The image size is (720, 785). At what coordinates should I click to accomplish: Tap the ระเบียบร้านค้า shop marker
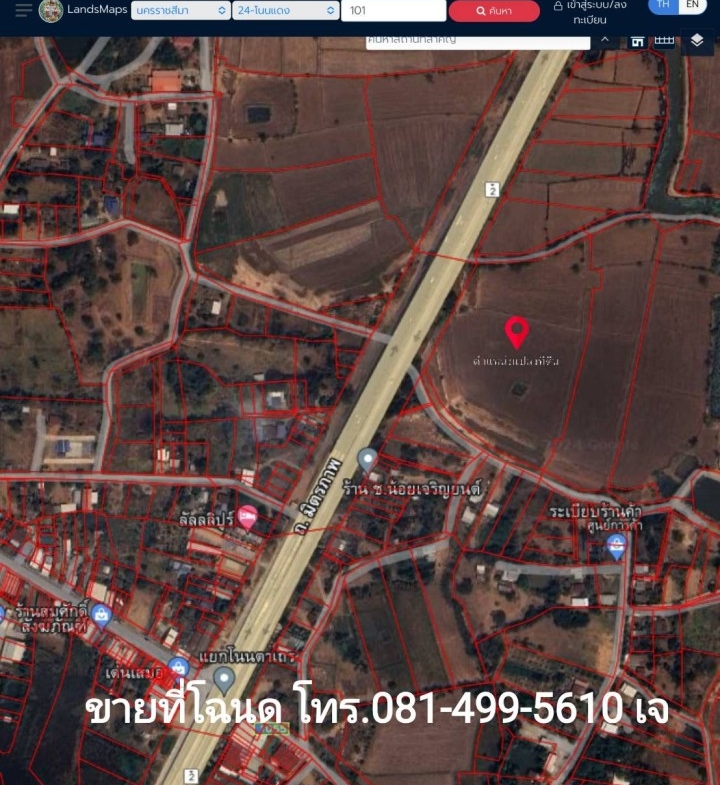(x=617, y=546)
